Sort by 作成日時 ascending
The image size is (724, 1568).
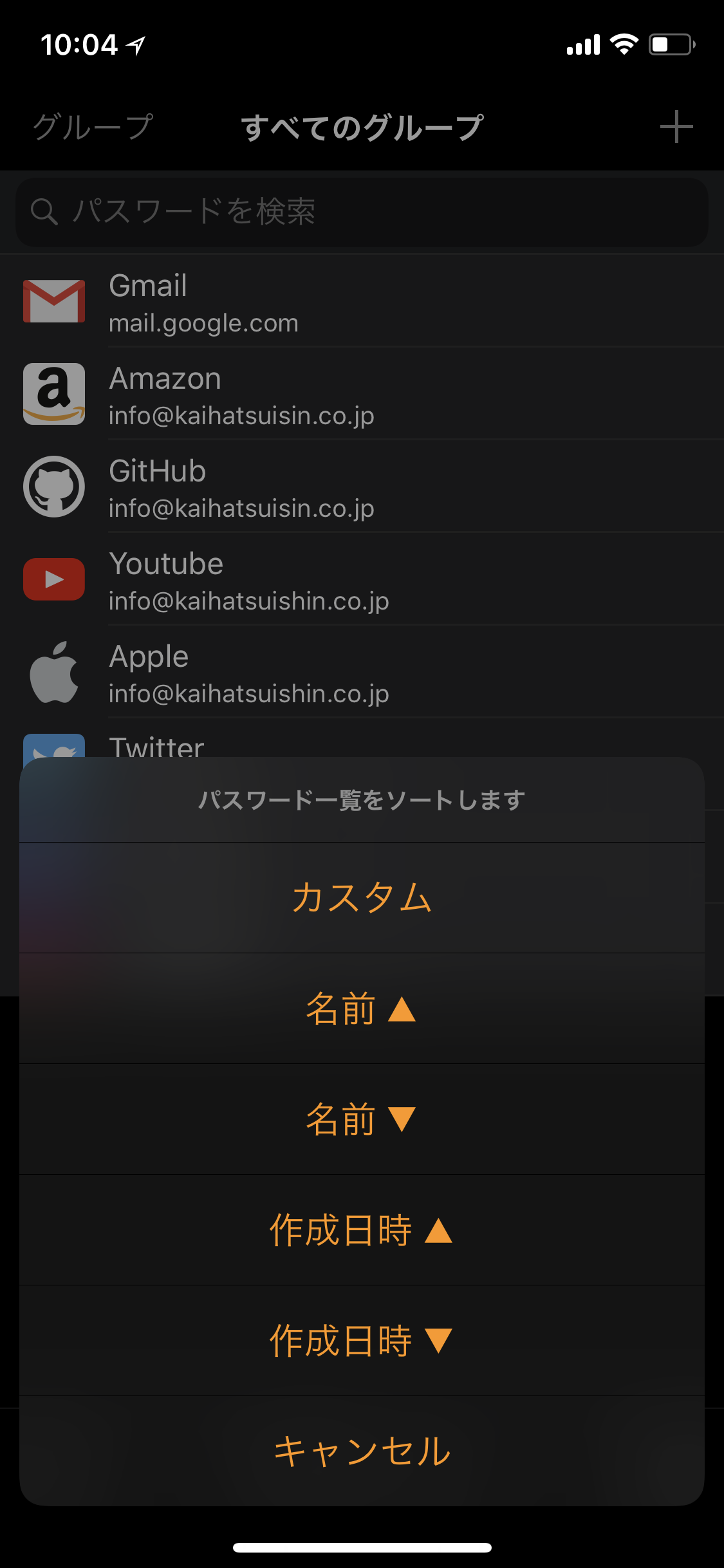tap(362, 1230)
